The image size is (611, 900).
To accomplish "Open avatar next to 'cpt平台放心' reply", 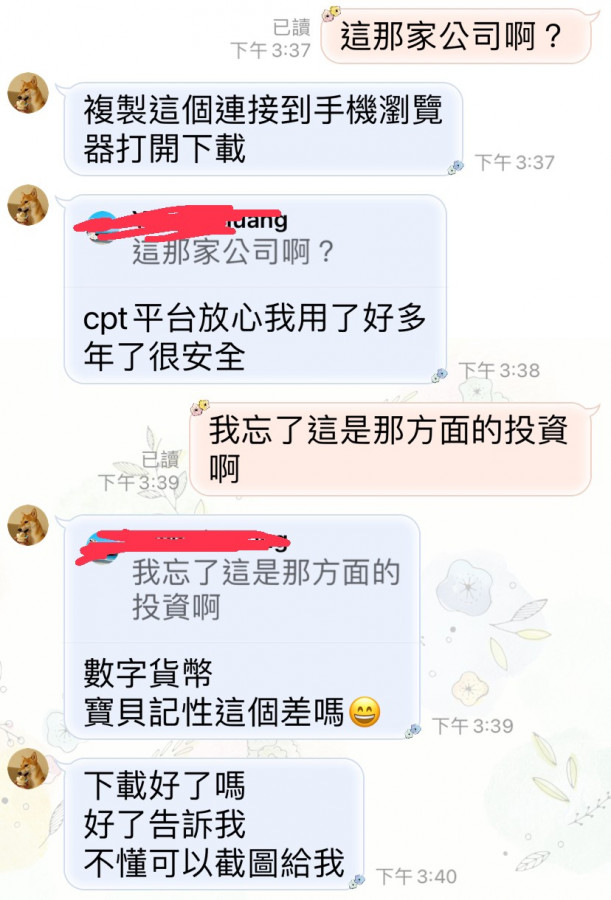I will (x=28, y=205).
